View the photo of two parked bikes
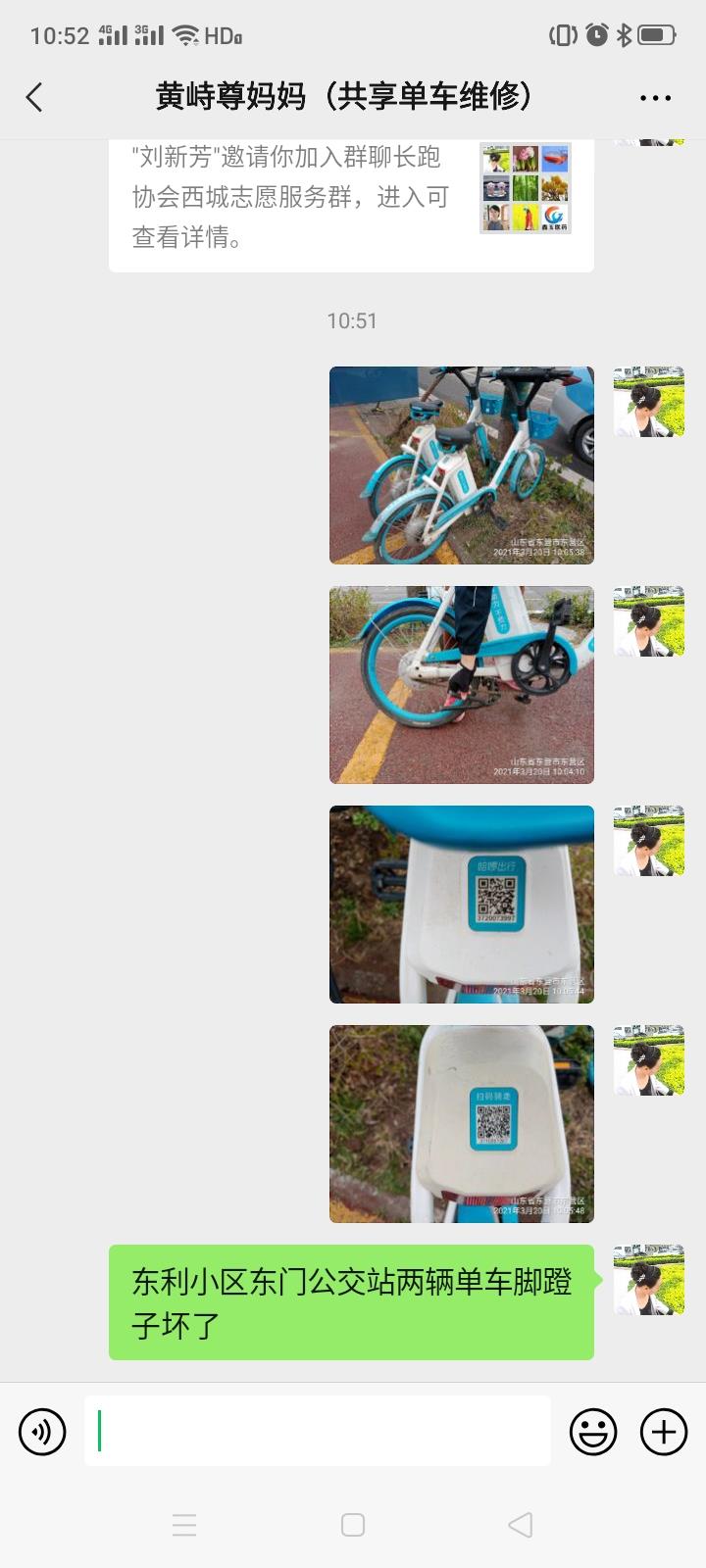 coord(462,465)
